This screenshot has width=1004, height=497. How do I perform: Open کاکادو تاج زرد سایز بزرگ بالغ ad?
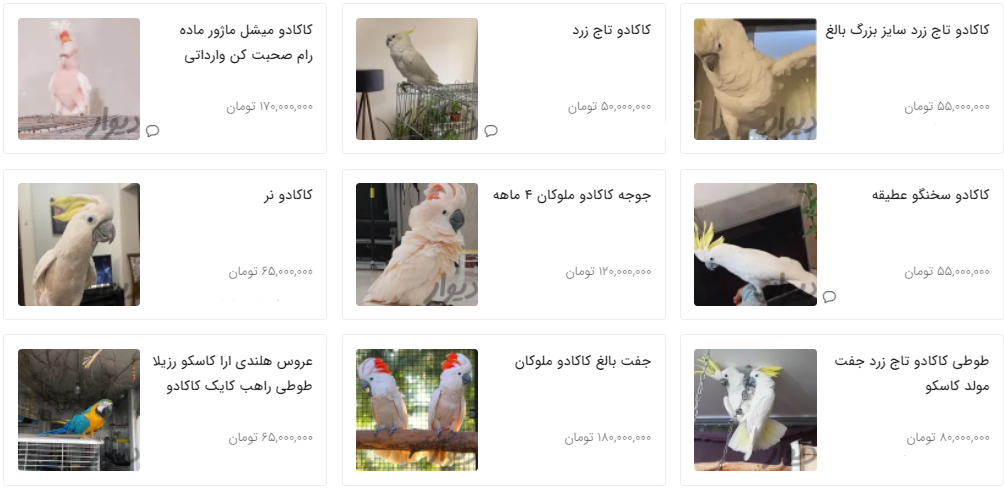click(x=908, y=30)
